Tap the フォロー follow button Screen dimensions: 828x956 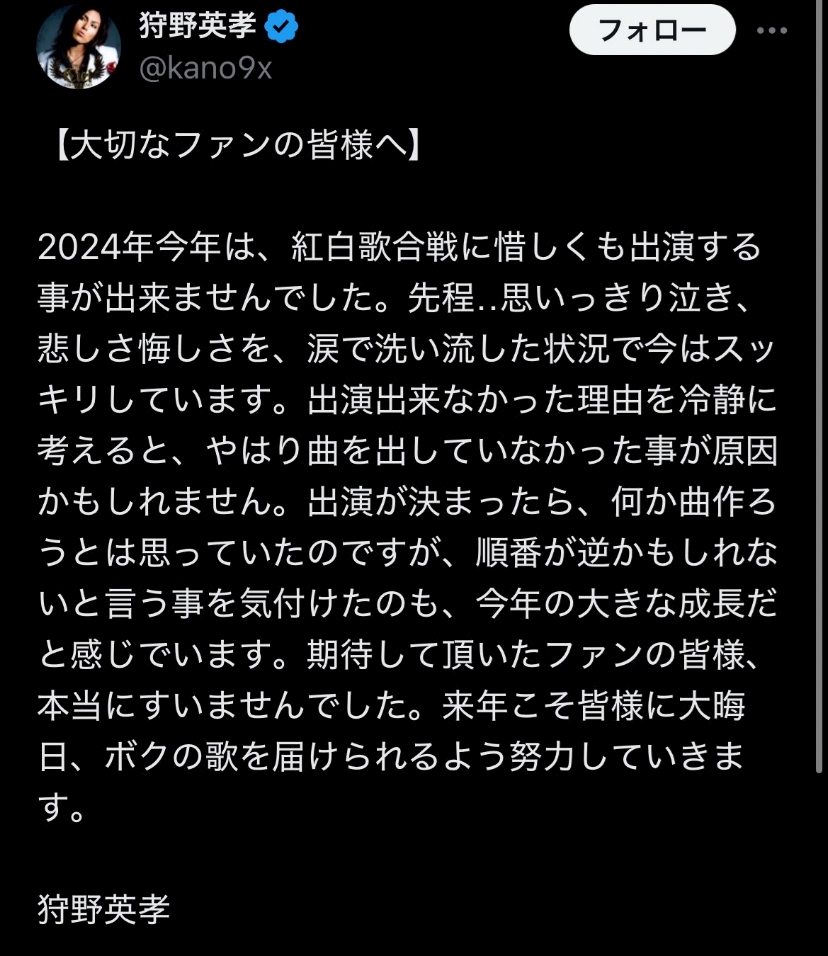pos(652,30)
